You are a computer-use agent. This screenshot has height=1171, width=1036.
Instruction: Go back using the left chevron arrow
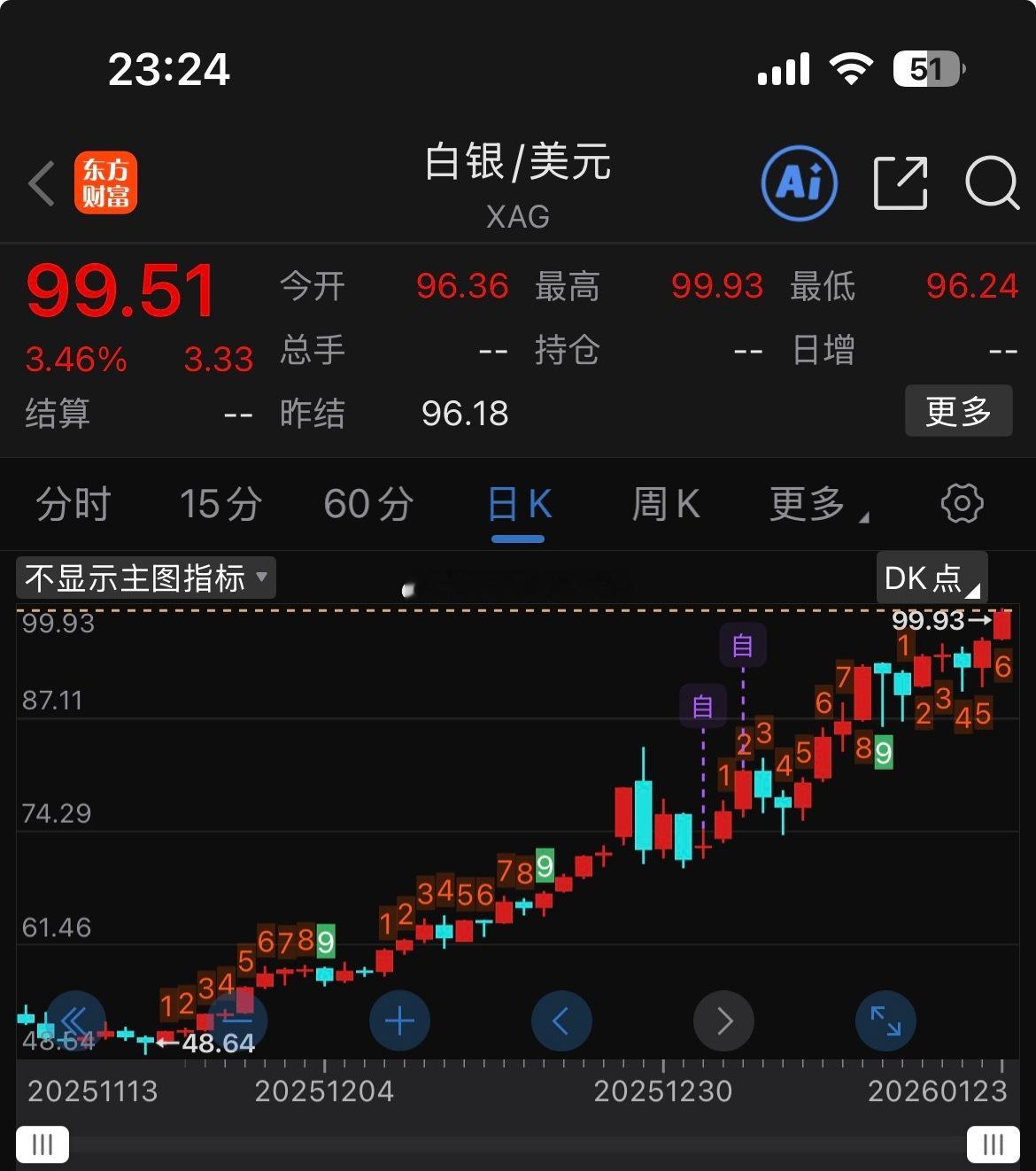[41, 182]
